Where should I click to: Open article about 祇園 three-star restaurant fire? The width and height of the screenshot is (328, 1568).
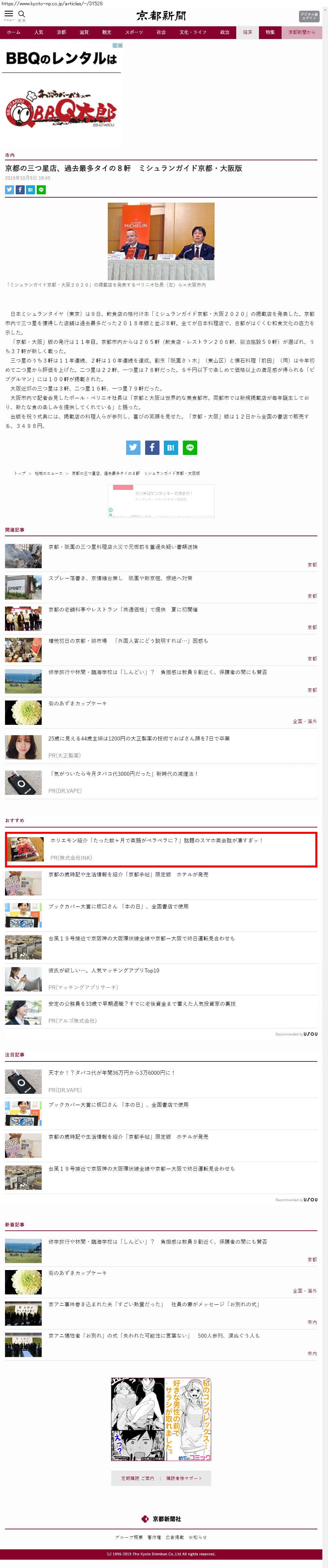click(x=122, y=547)
